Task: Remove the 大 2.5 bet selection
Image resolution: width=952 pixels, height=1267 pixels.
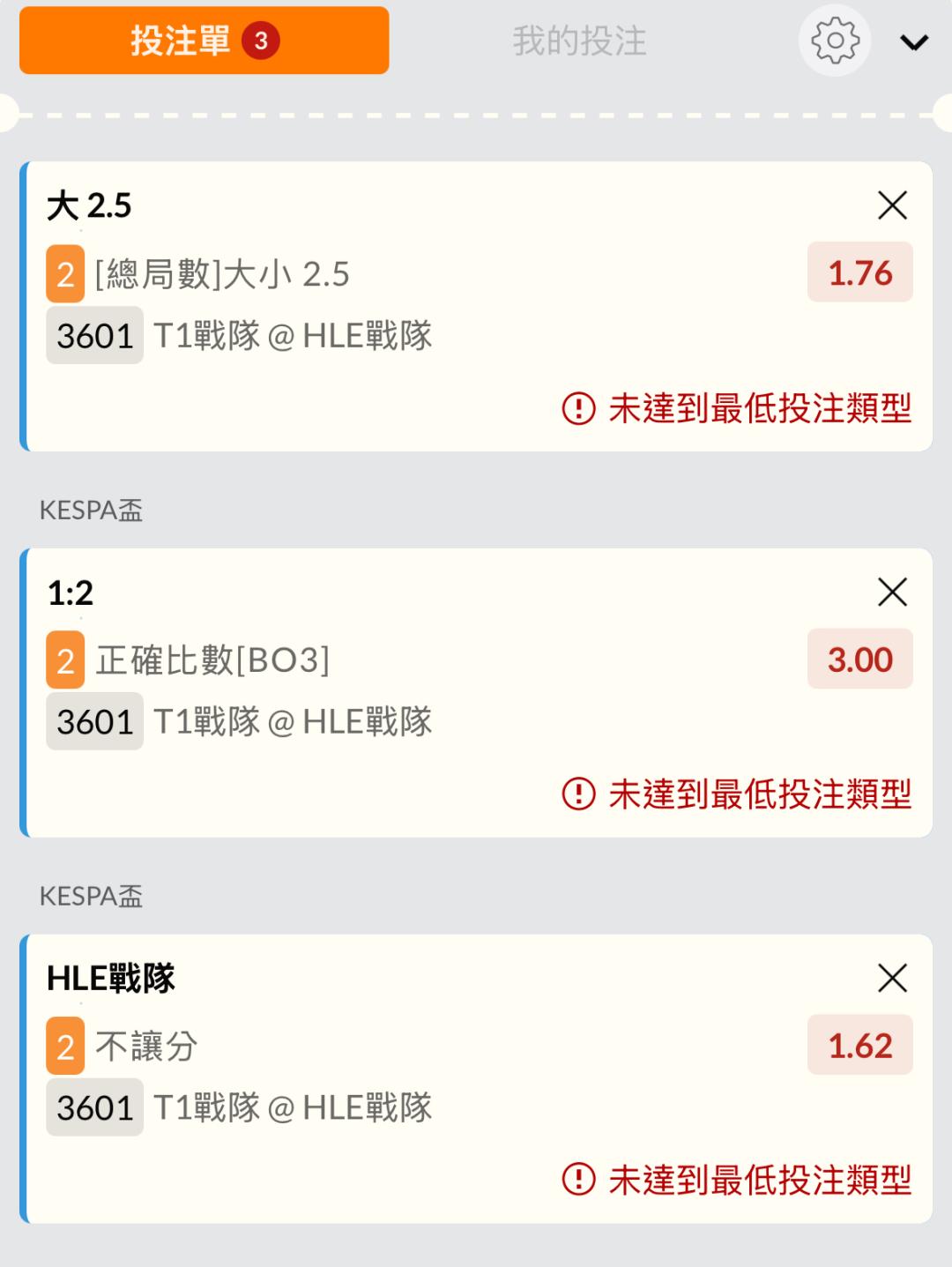Action: click(x=892, y=205)
